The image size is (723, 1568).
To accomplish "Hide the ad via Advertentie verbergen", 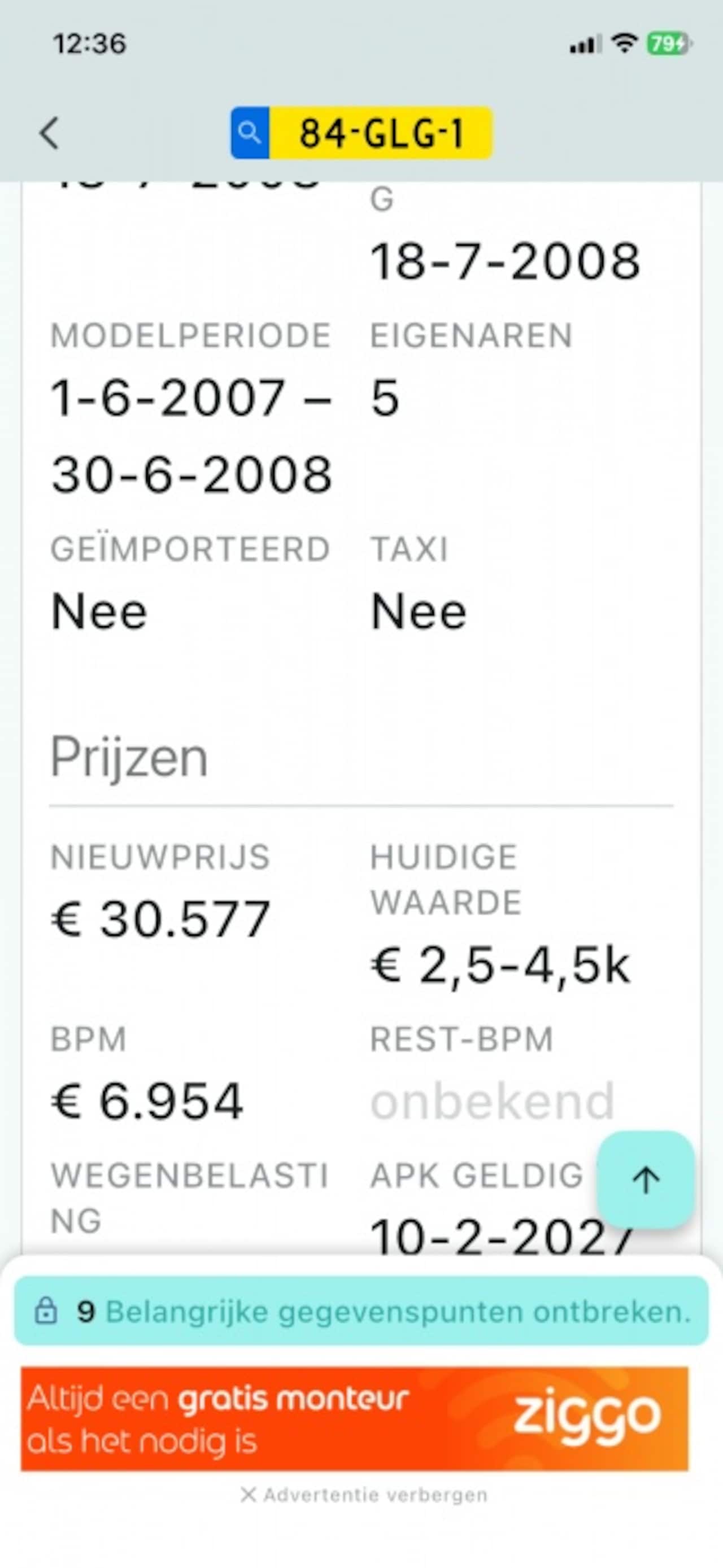I will pyautogui.click(x=364, y=1495).
